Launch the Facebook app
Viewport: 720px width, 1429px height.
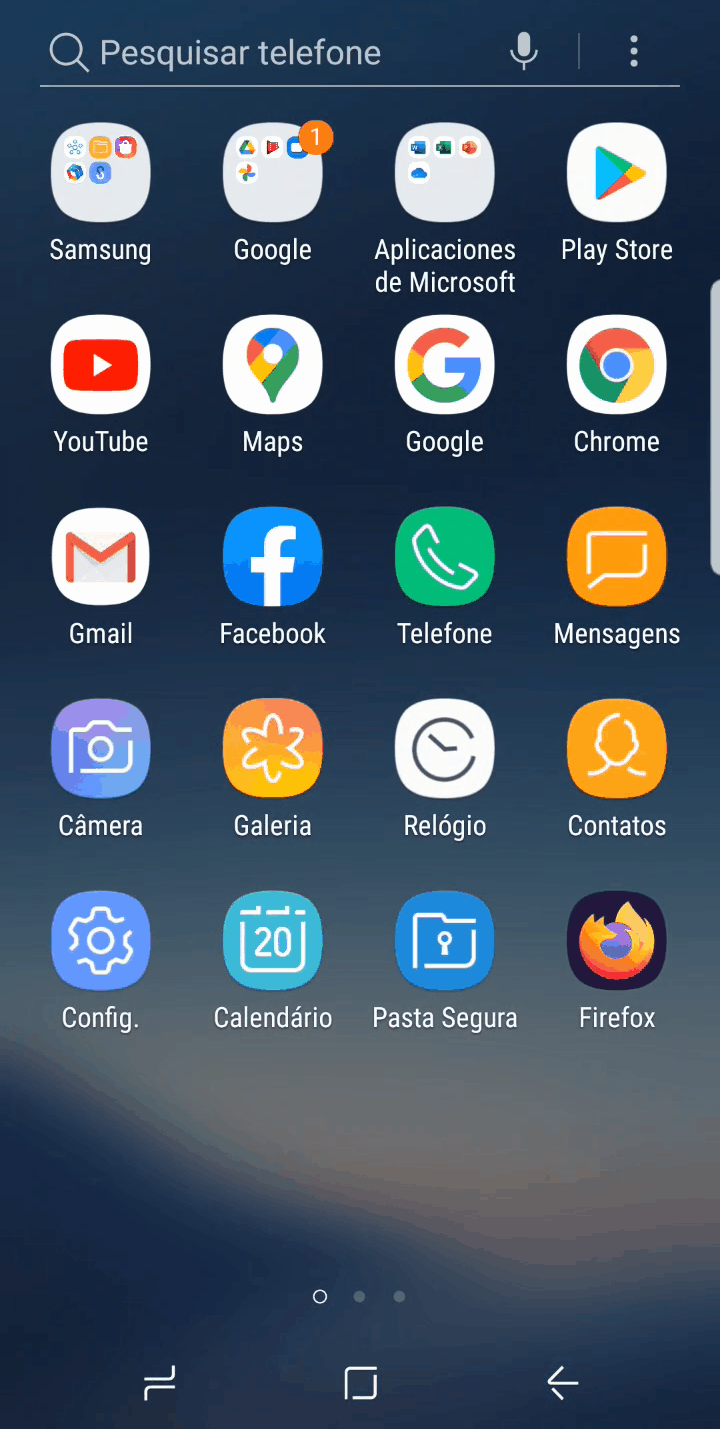[273, 556]
